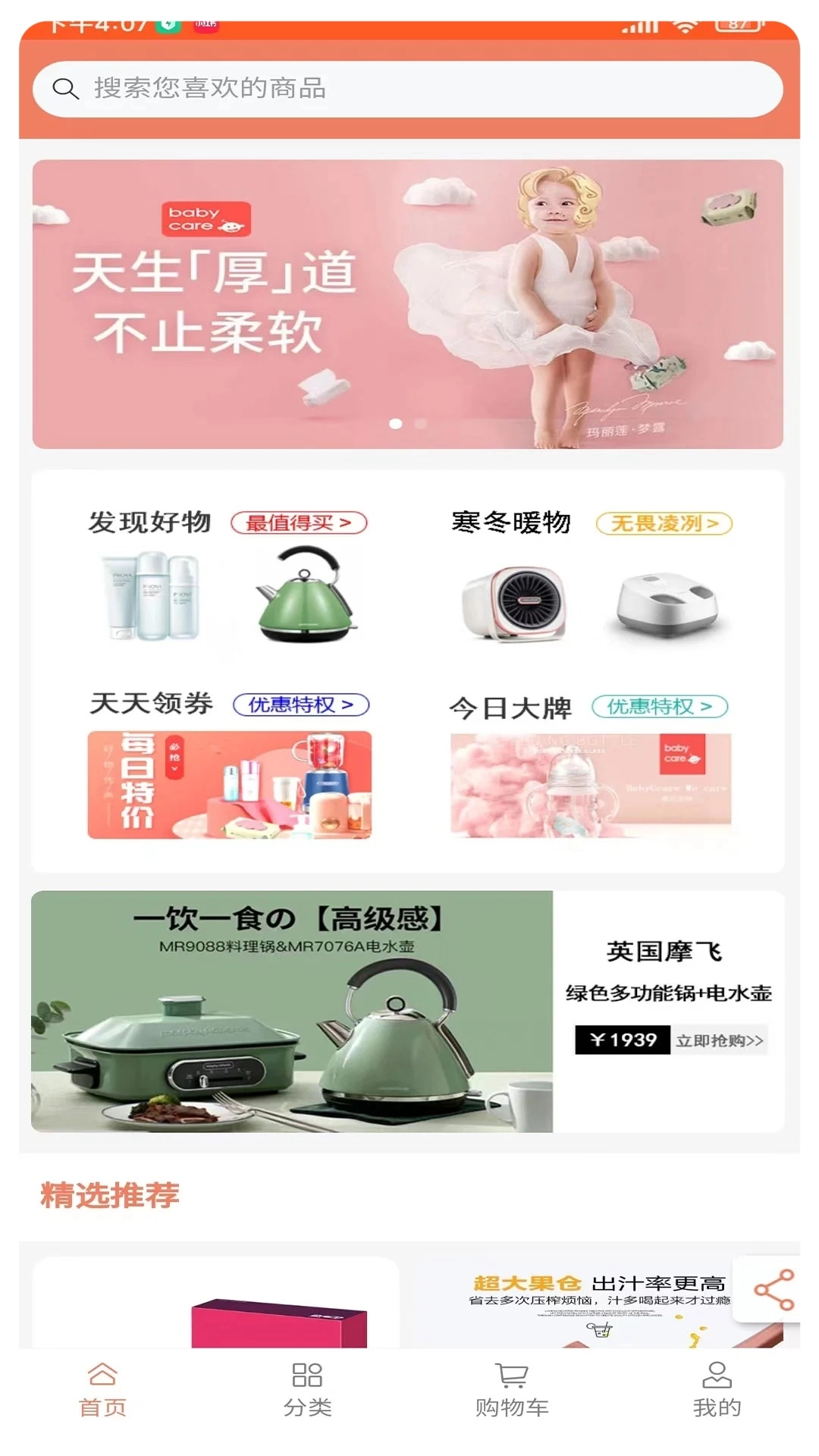
Task: Open 最值得买 chip under 发现好物
Action: [x=299, y=523]
